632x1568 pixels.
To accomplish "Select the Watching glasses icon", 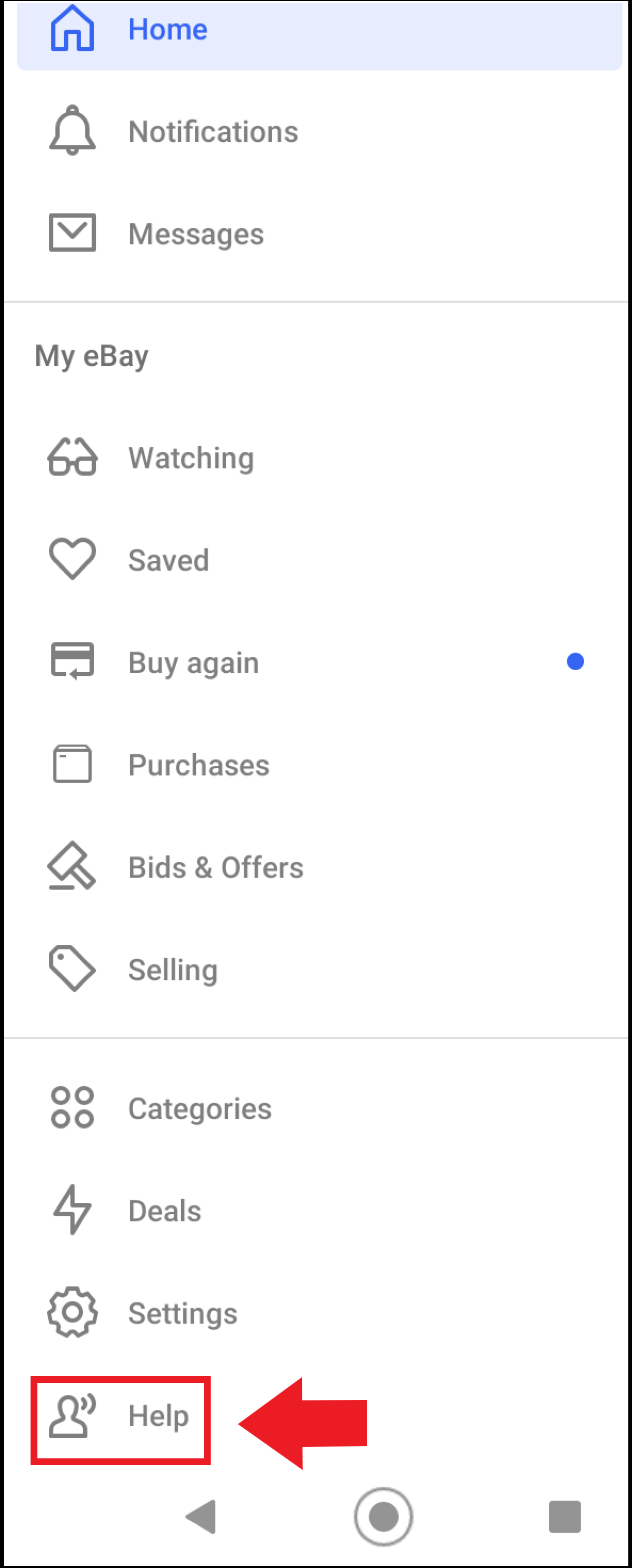I will coord(72,459).
